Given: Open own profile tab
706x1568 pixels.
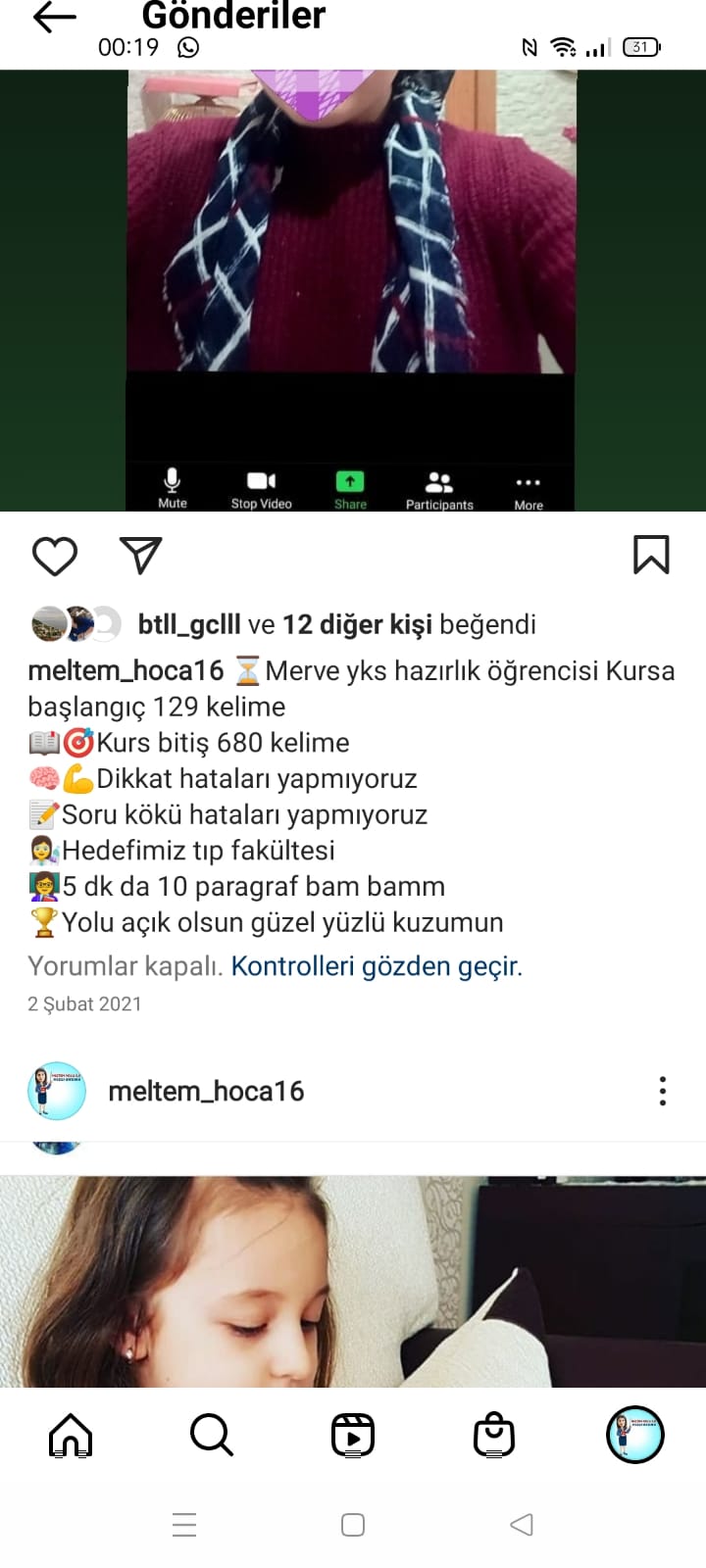Looking at the screenshot, I should [x=634, y=1436].
